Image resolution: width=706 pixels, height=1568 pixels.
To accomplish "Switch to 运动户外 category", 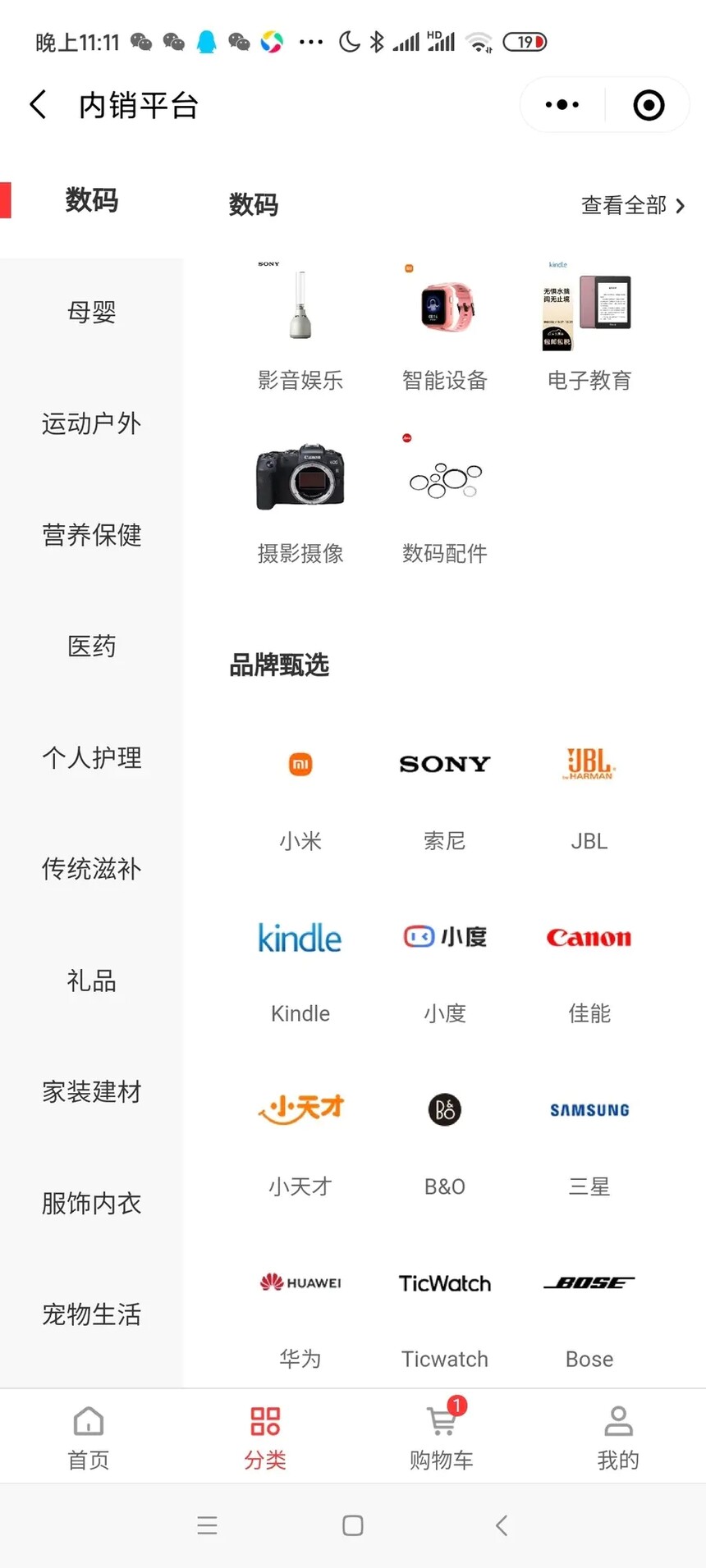I will 92,423.
